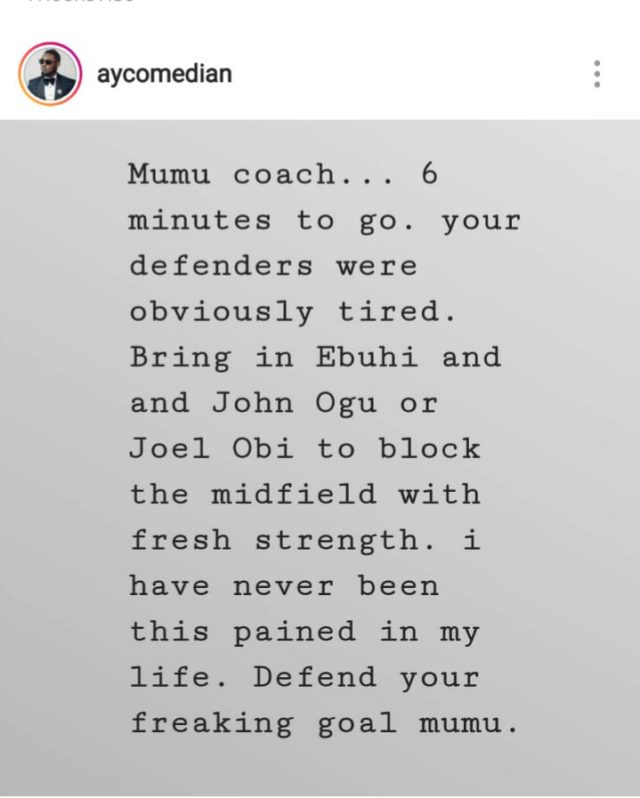Visit the aycomedian username profile
The image size is (640, 798).
pyautogui.click(x=165, y=74)
